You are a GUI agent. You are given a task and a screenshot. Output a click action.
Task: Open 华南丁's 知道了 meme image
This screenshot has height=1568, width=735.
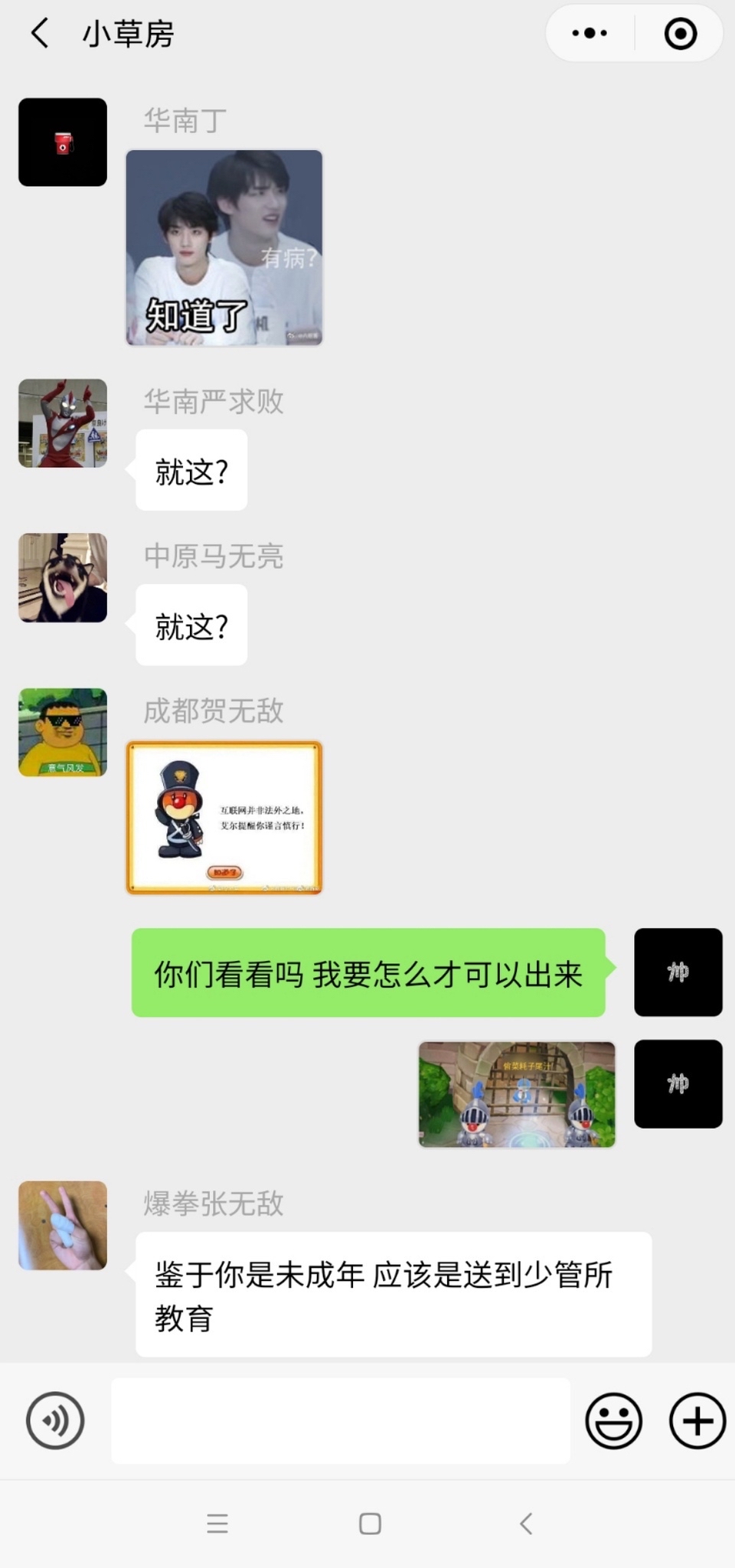pos(224,247)
